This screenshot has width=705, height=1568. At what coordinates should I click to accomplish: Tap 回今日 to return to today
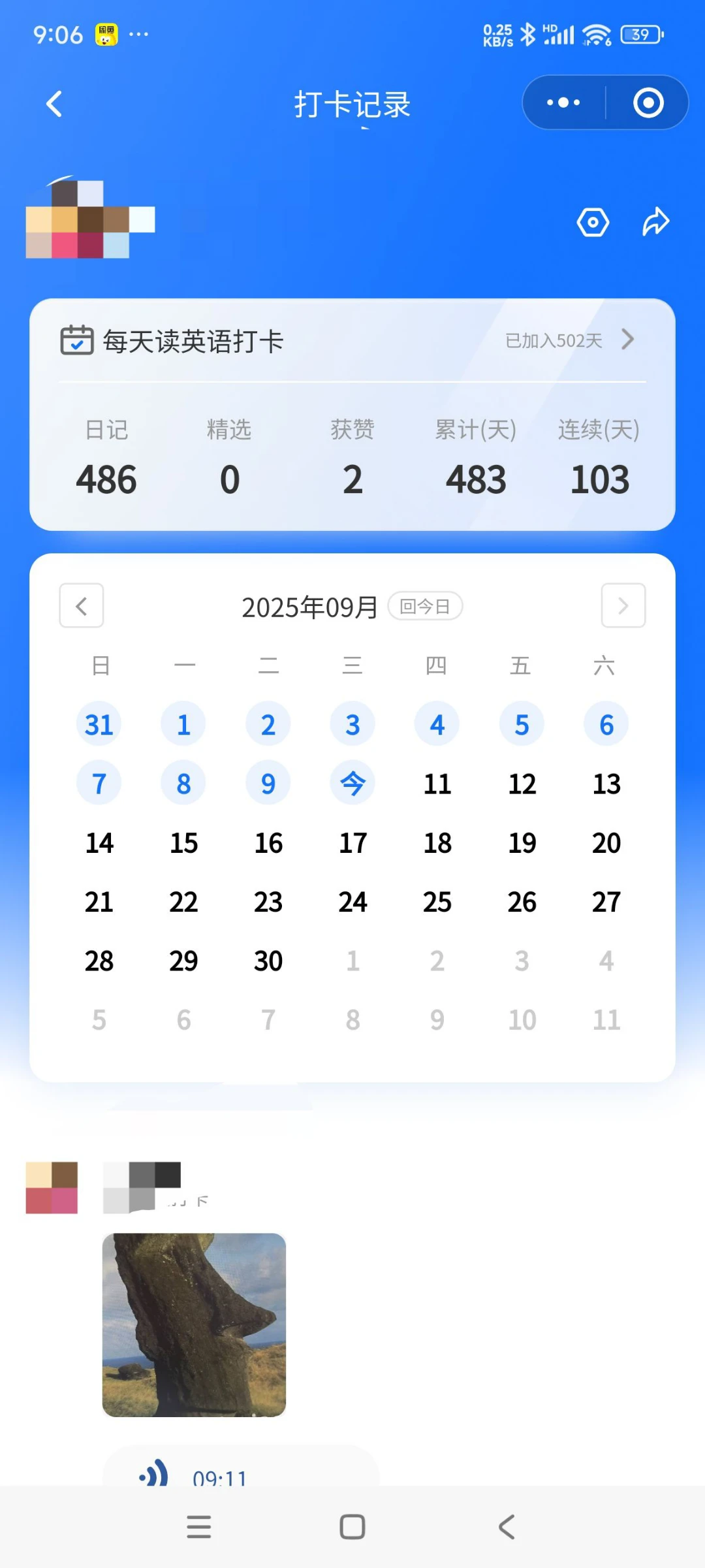pos(425,606)
